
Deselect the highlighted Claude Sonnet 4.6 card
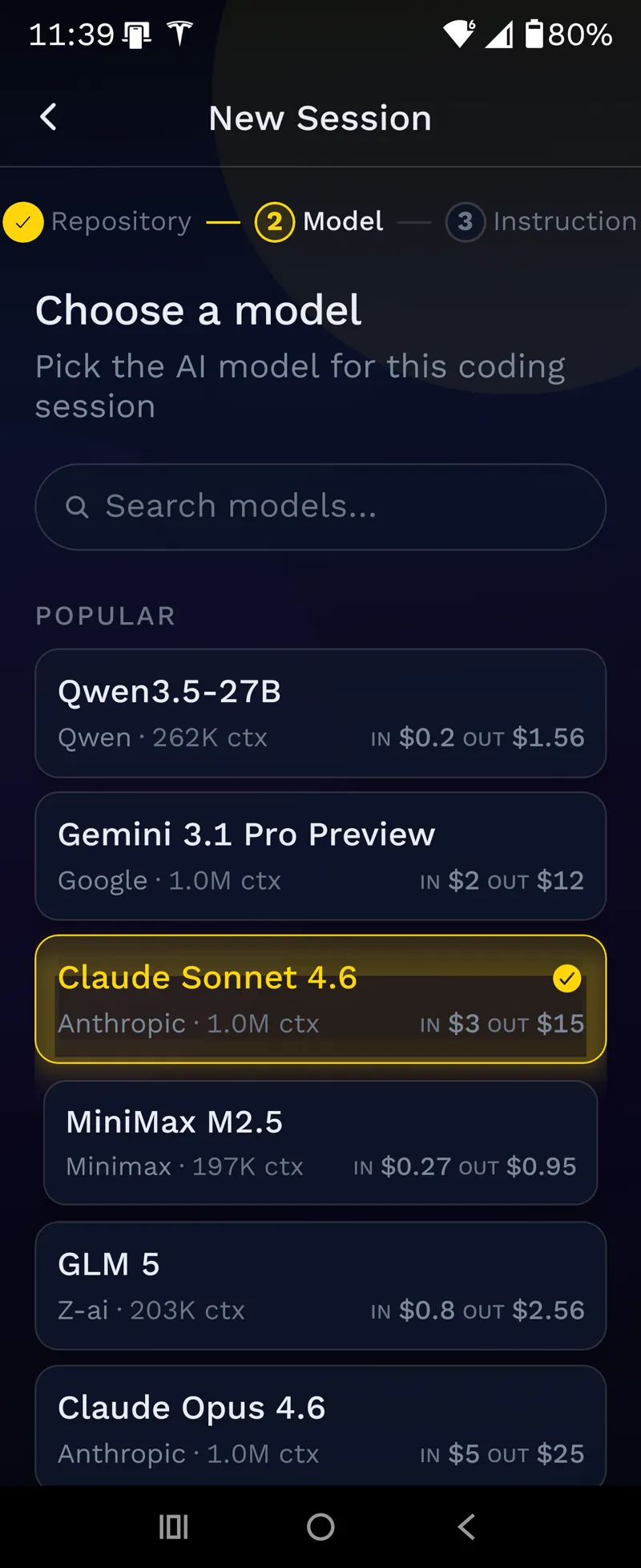320,999
